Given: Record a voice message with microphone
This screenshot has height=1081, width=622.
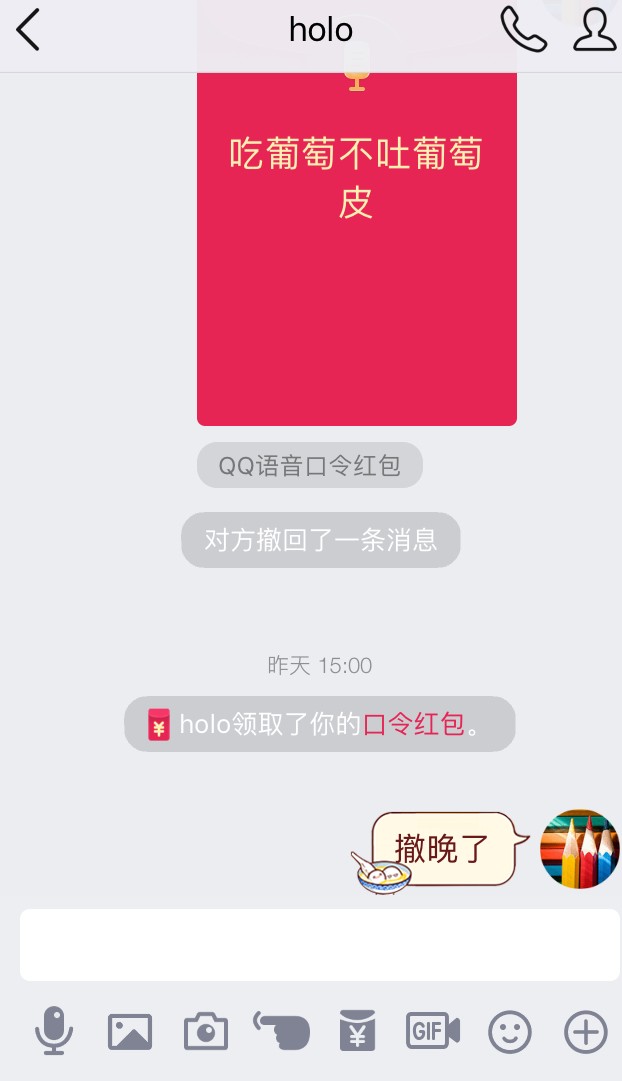Looking at the screenshot, I should 54,1031.
